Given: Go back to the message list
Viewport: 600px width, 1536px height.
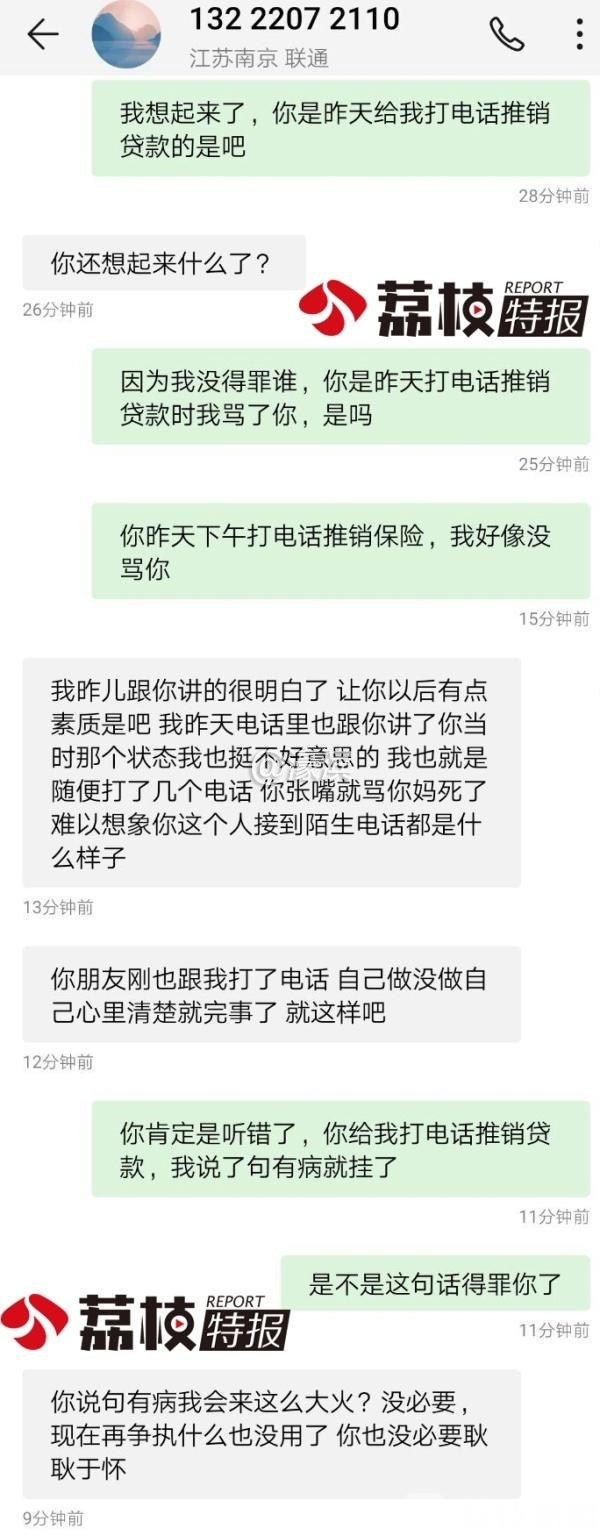Looking at the screenshot, I should [42, 35].
